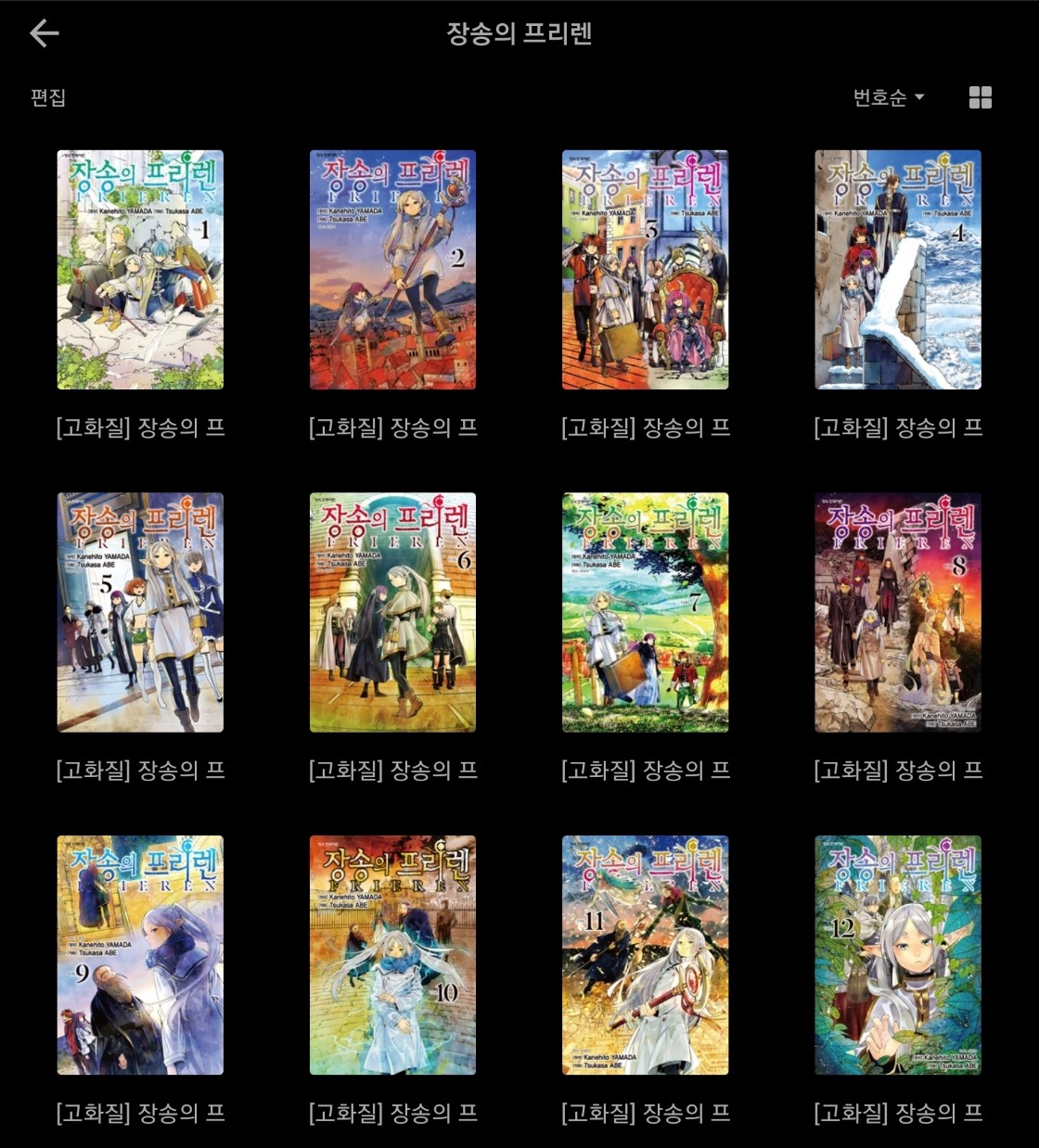The height and width of the screenshot is (1148, 1039).
Task: View volume 9 of the series
Action: 140,955
